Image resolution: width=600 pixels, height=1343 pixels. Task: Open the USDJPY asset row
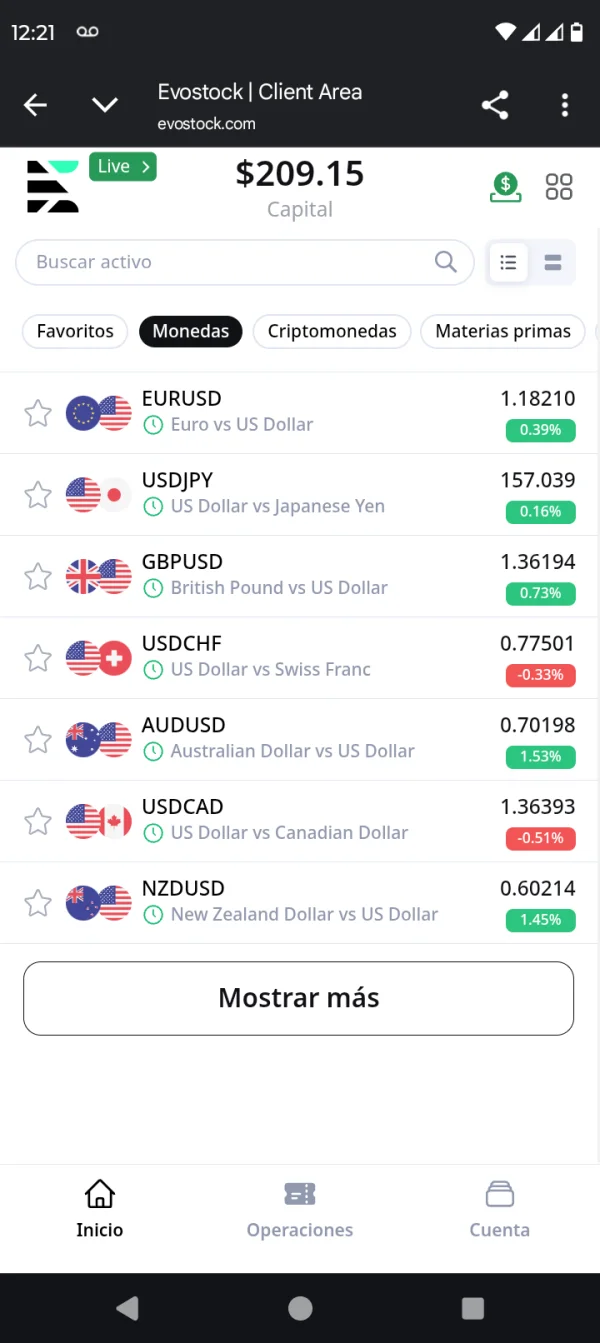(x=300, y=495)
